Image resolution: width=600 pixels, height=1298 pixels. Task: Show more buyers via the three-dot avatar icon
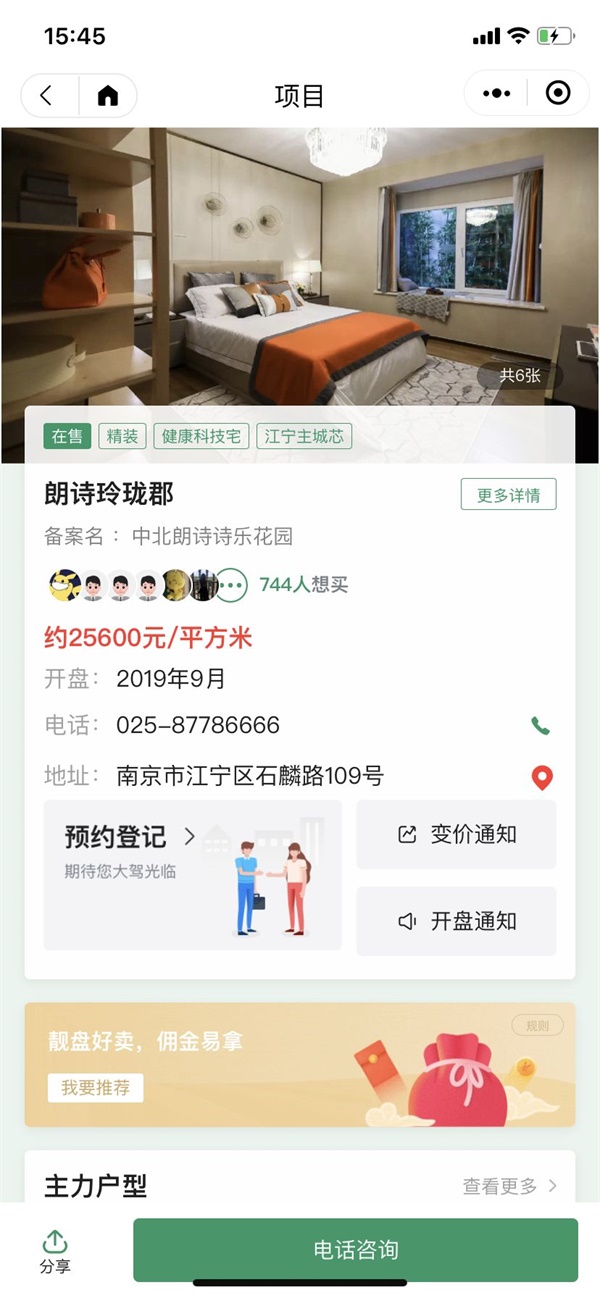[x=232, y=585]
